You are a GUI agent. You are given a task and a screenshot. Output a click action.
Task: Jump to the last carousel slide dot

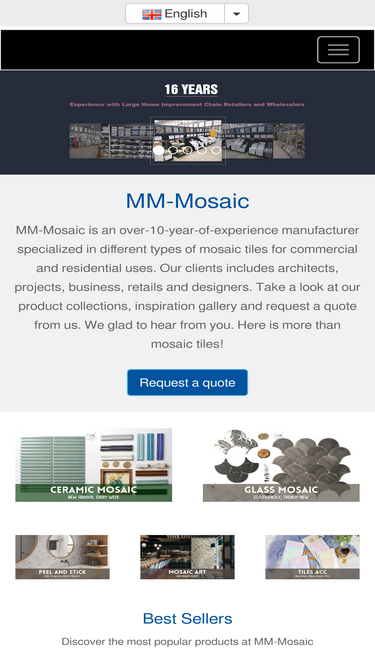pyautogui.click(x=216, y=150)
